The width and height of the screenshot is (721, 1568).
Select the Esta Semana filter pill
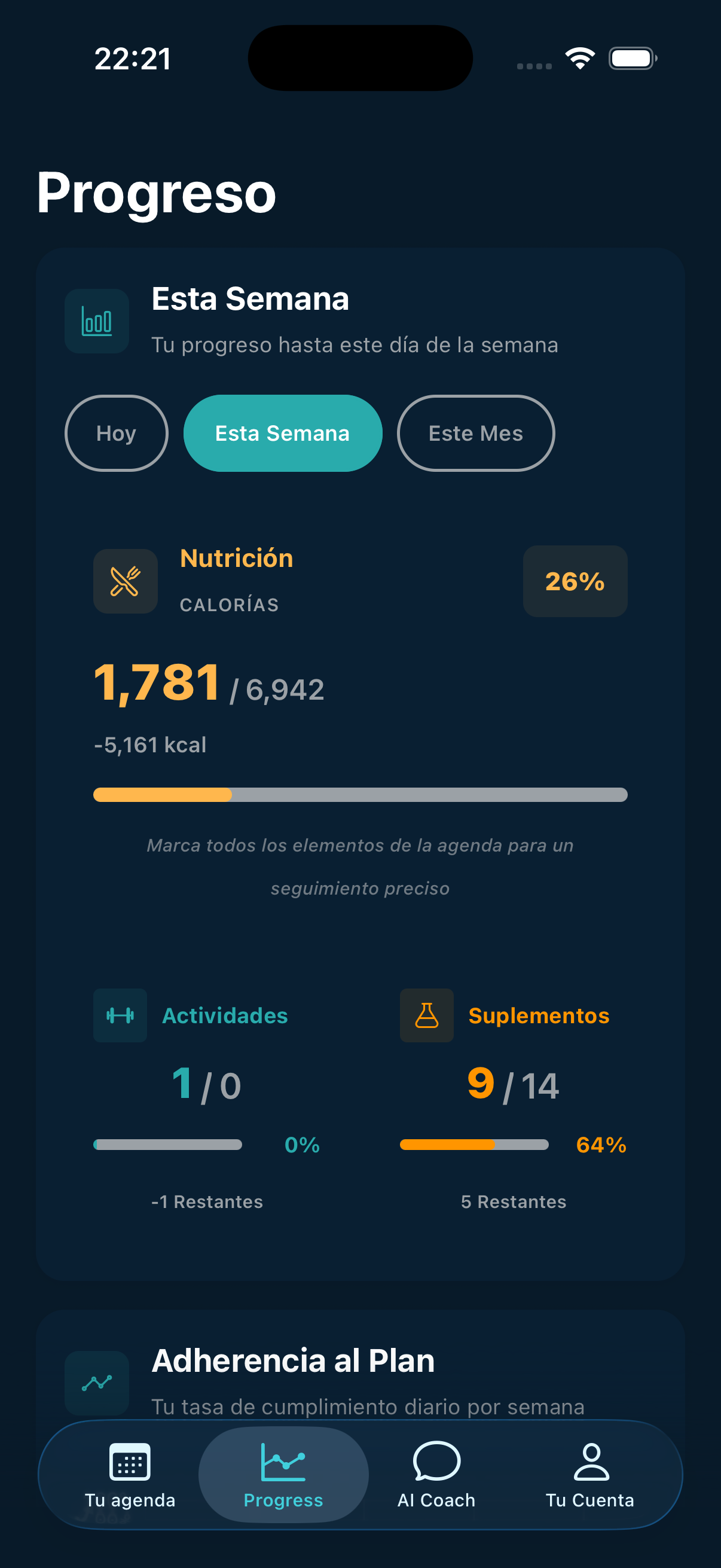coord(282,434)
